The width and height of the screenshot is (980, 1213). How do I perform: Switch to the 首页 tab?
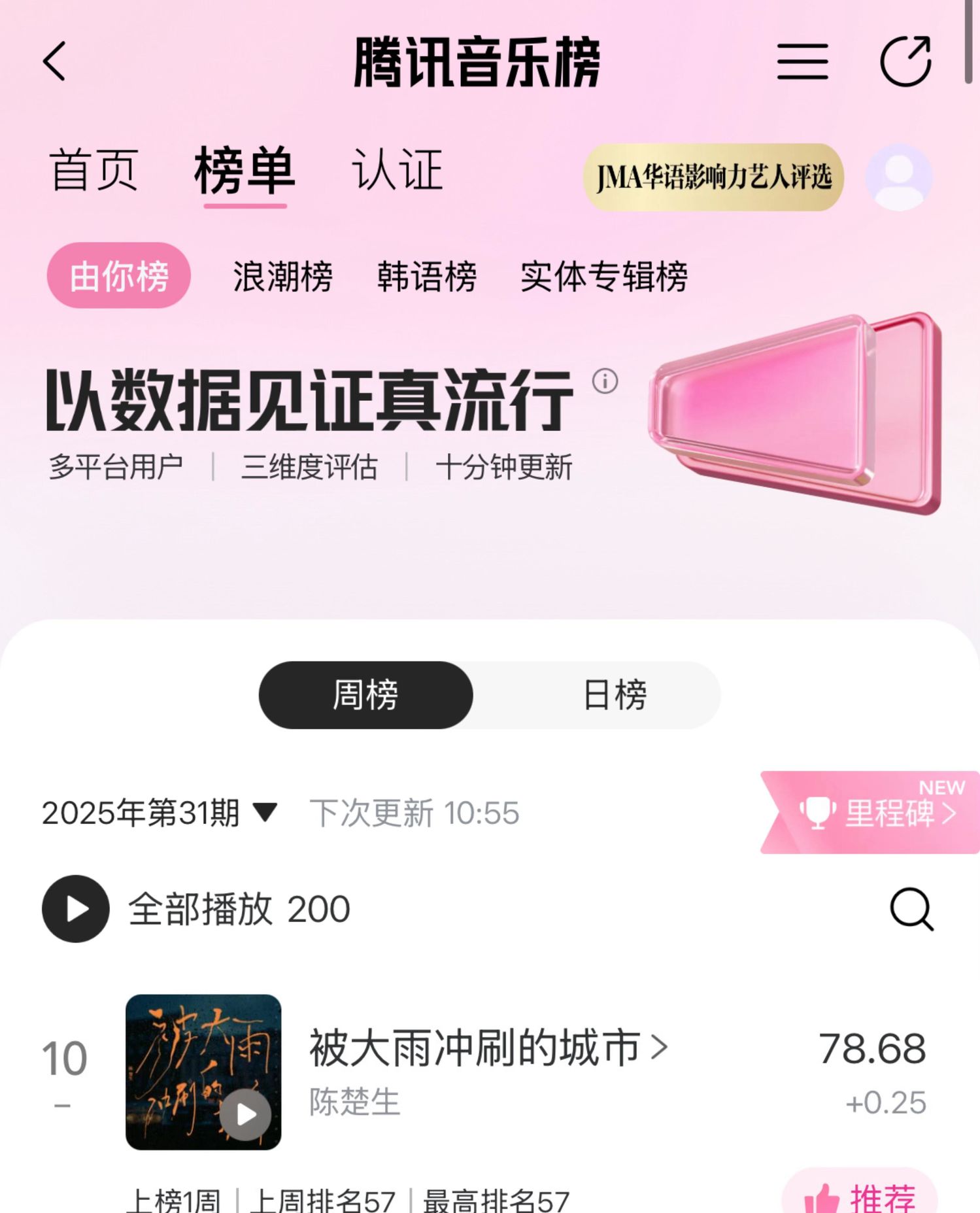pyautogui.click(x=94, y=170)
